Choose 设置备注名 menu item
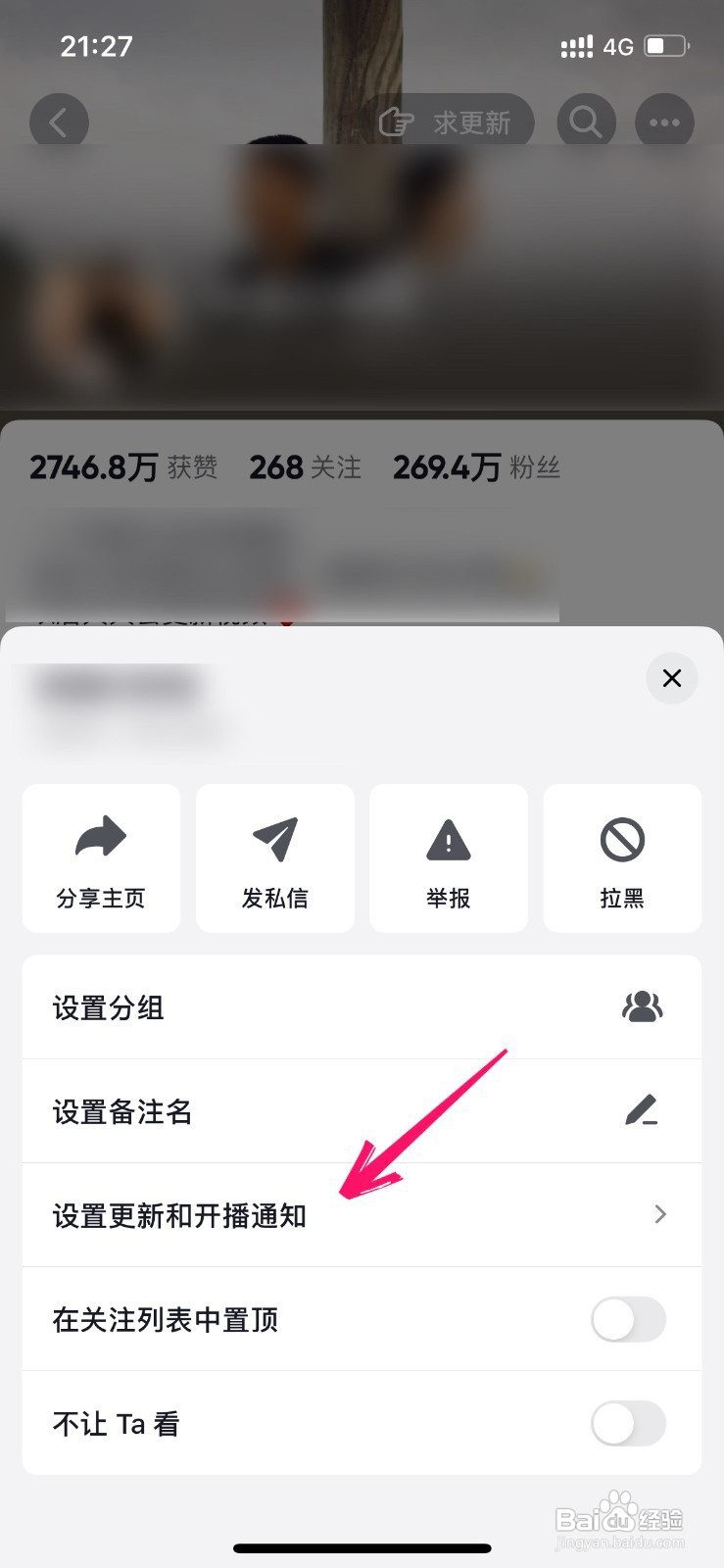 121,1110
